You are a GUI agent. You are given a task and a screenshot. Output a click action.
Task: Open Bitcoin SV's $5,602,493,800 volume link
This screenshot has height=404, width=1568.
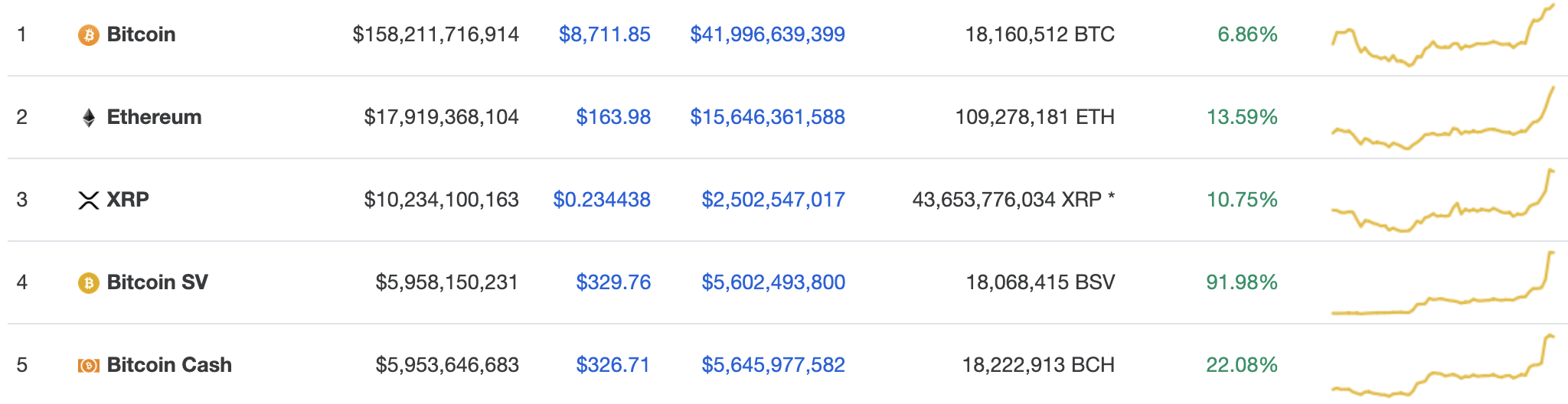pyautogui.click(x=773, y=282)
